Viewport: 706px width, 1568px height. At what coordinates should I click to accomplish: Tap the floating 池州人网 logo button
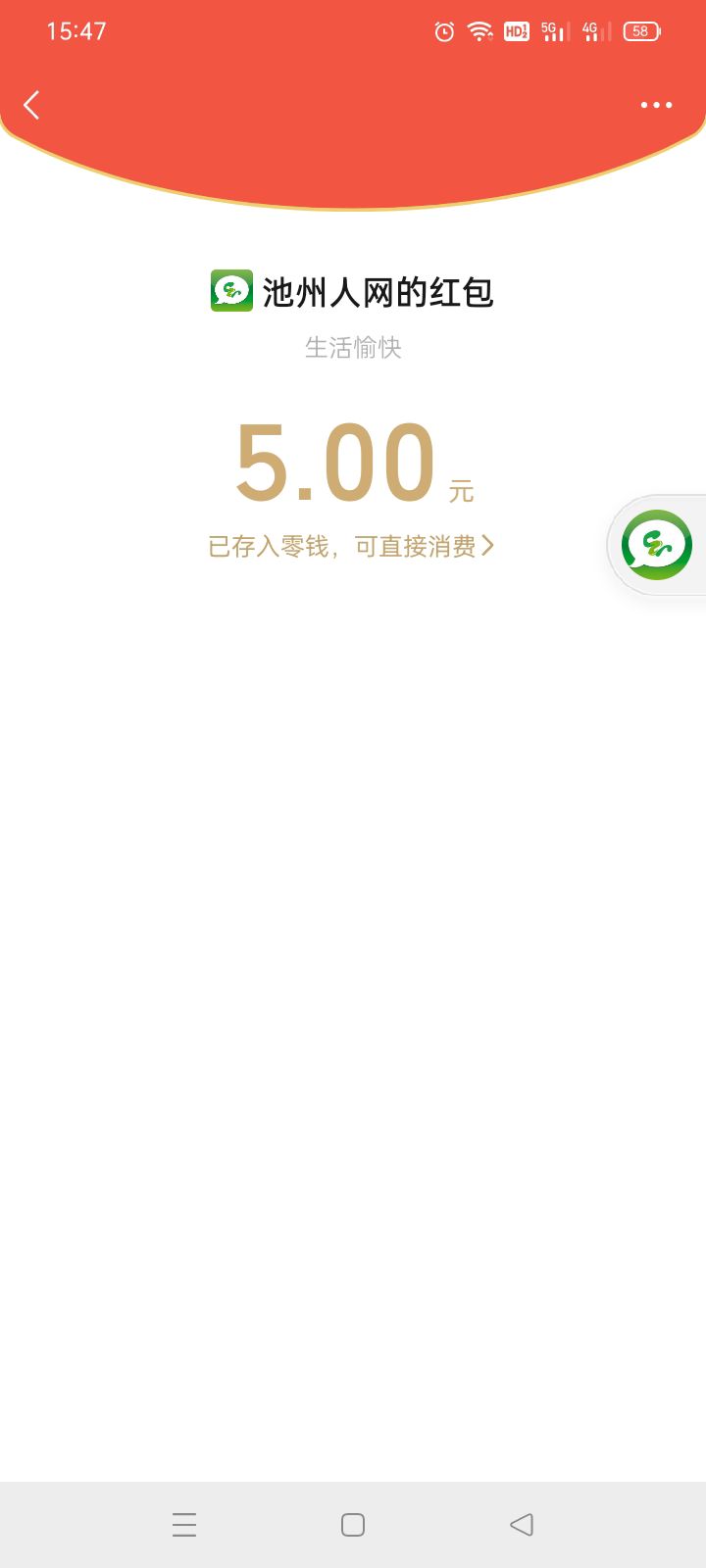click(x=657, y=545)
